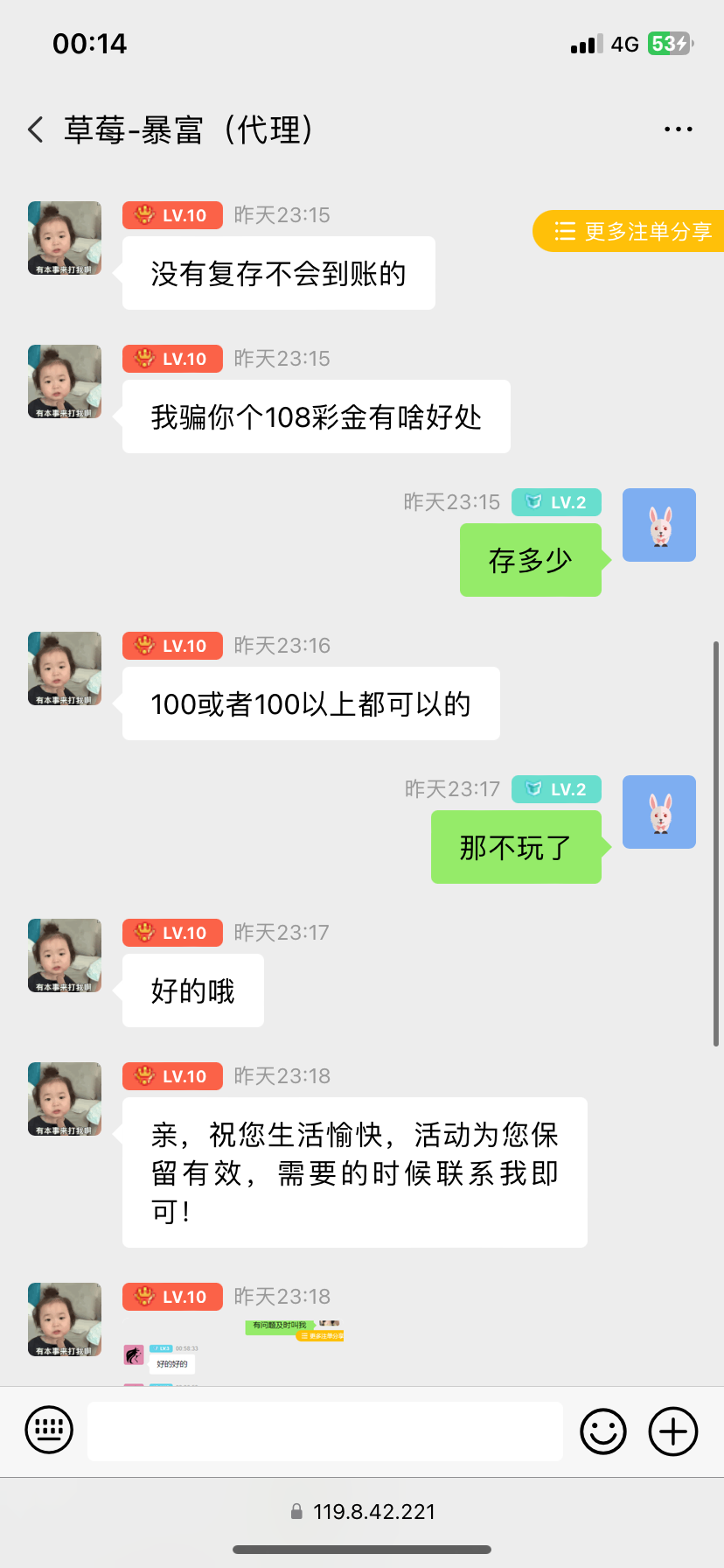Focus the message text field

tap(324, 1431)
